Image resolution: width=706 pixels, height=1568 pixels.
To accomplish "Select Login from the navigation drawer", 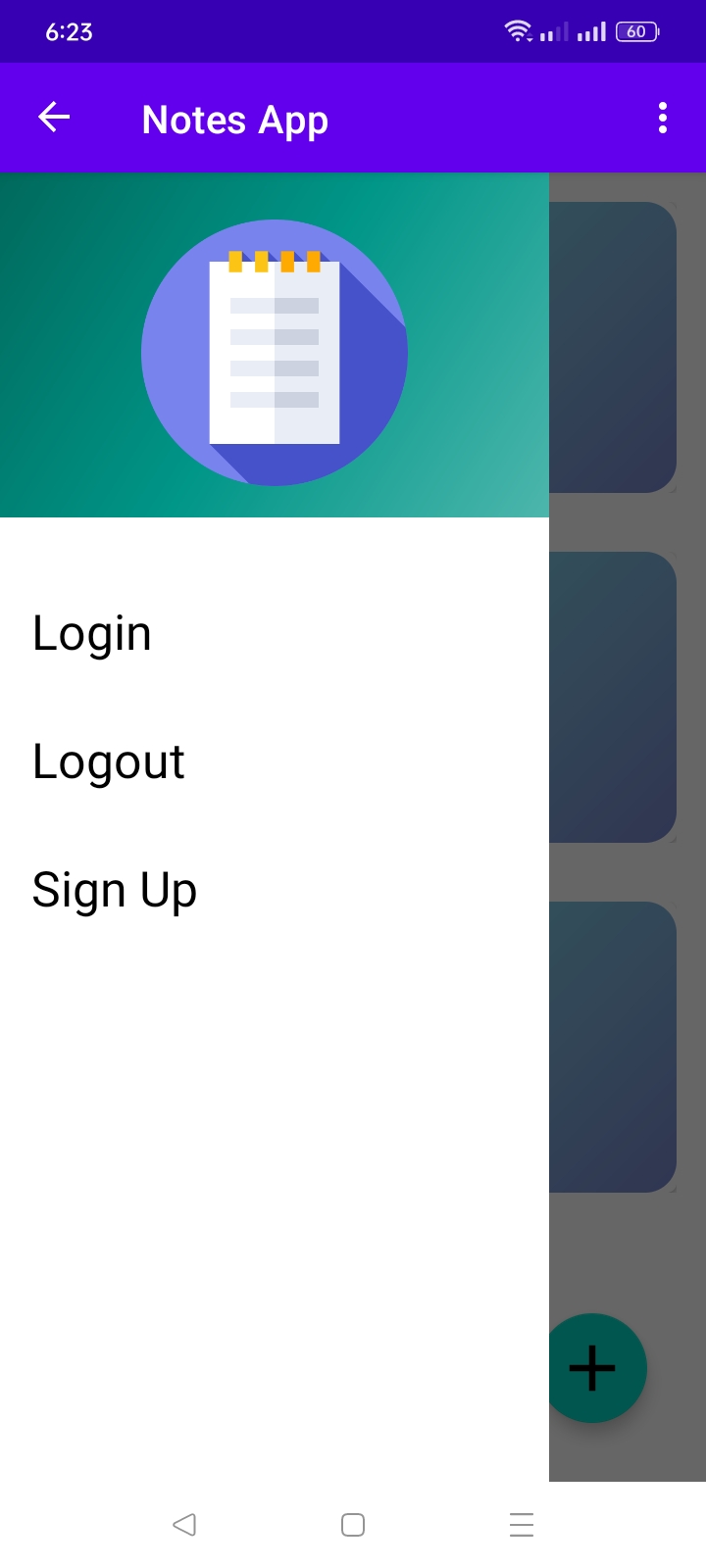I will coord(91,632).
